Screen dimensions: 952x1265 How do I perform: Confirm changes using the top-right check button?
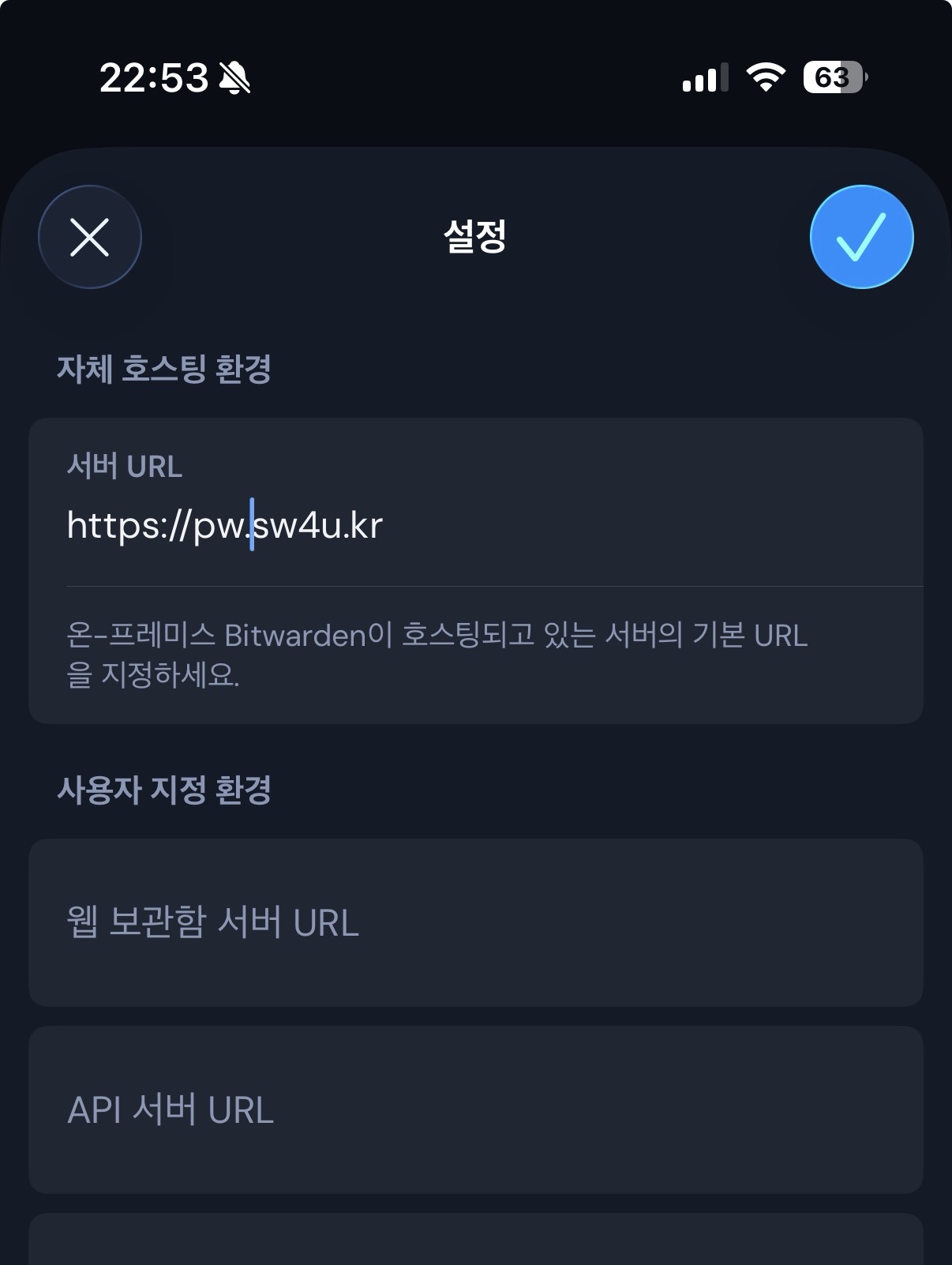tap(860, 238)
